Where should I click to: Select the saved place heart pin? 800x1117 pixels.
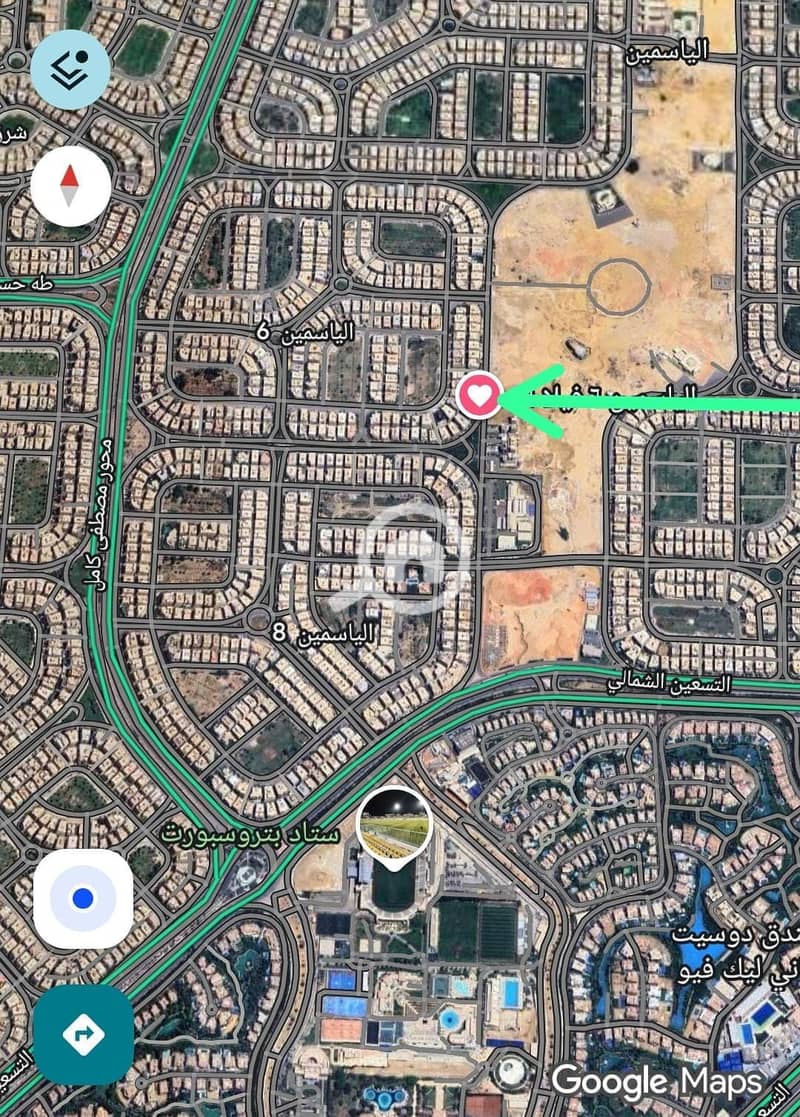coord(479,396)
